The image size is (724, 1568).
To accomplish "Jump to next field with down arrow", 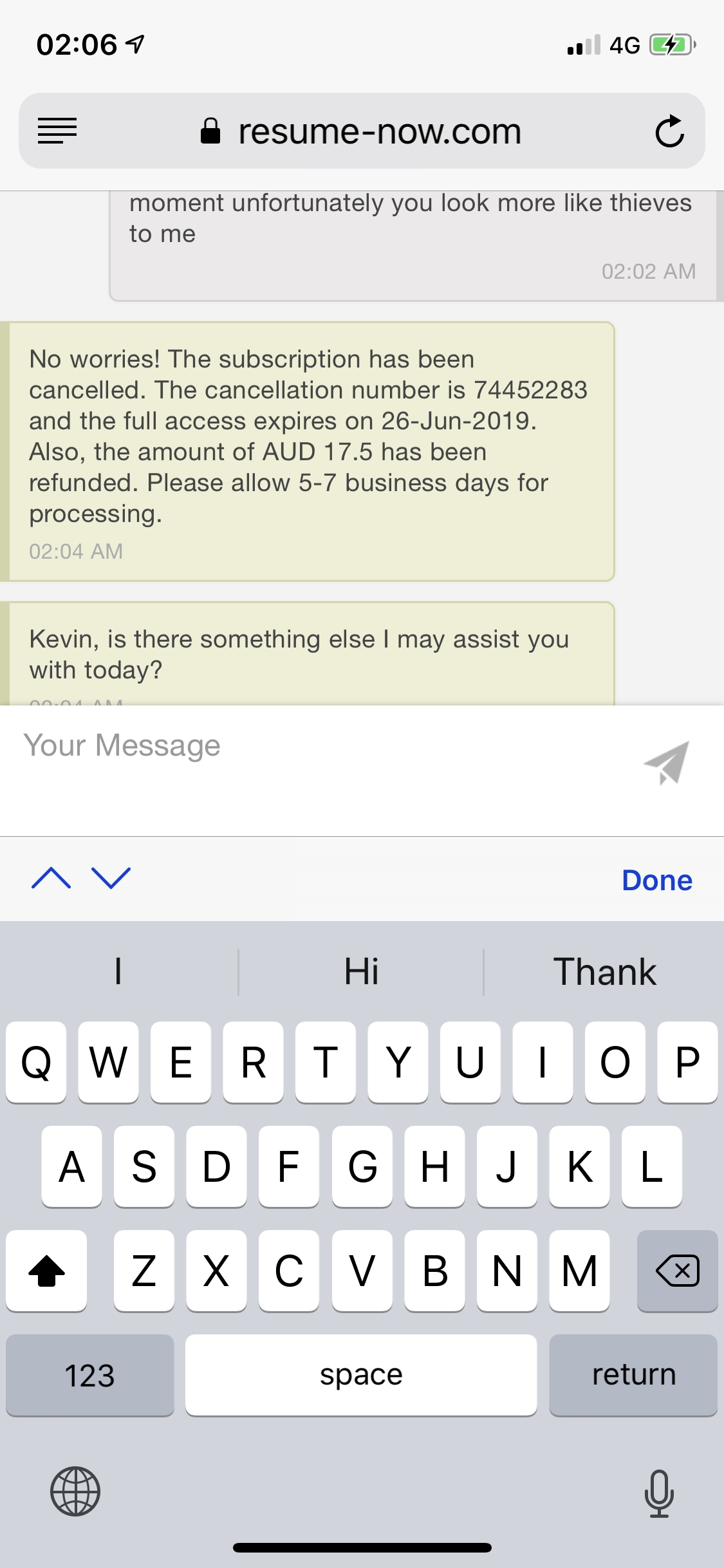I will point(111,879).
